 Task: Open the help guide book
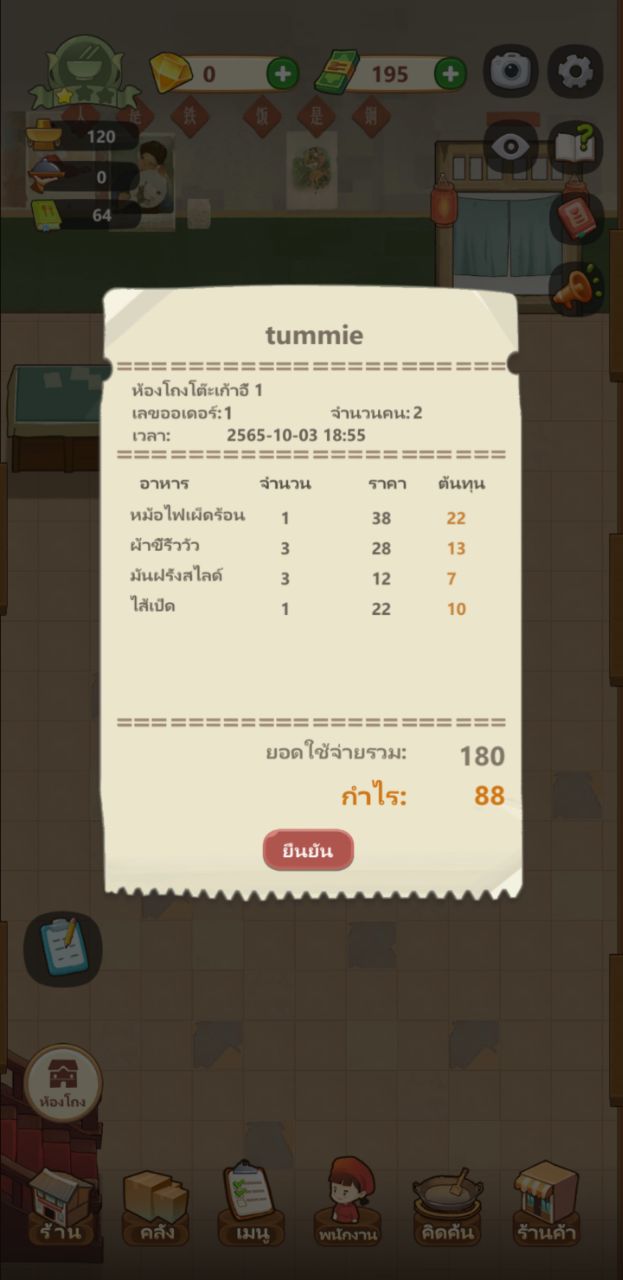[x=576, y=146]
